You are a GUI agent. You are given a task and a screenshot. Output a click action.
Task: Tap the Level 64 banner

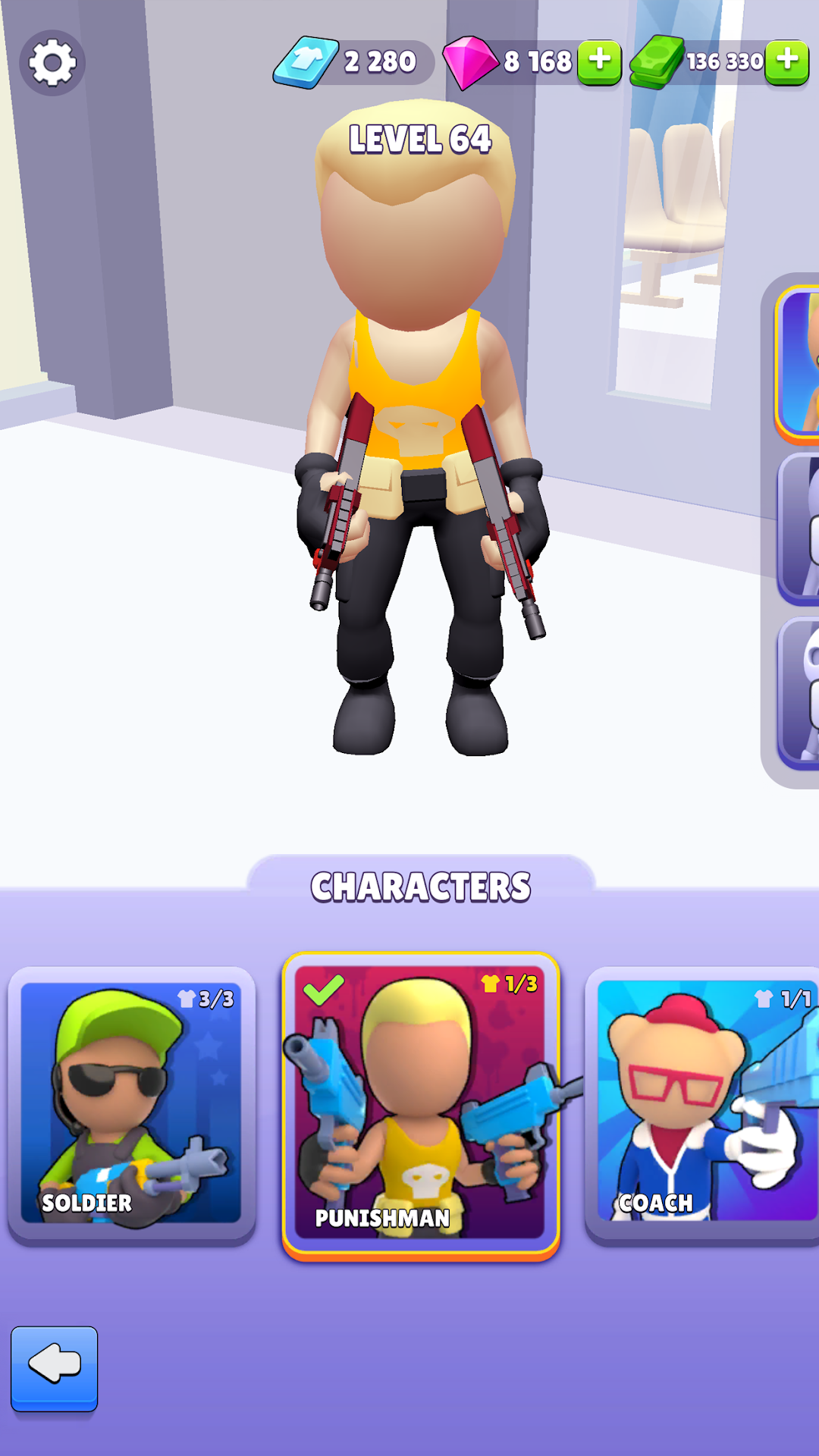pos(419,138)
